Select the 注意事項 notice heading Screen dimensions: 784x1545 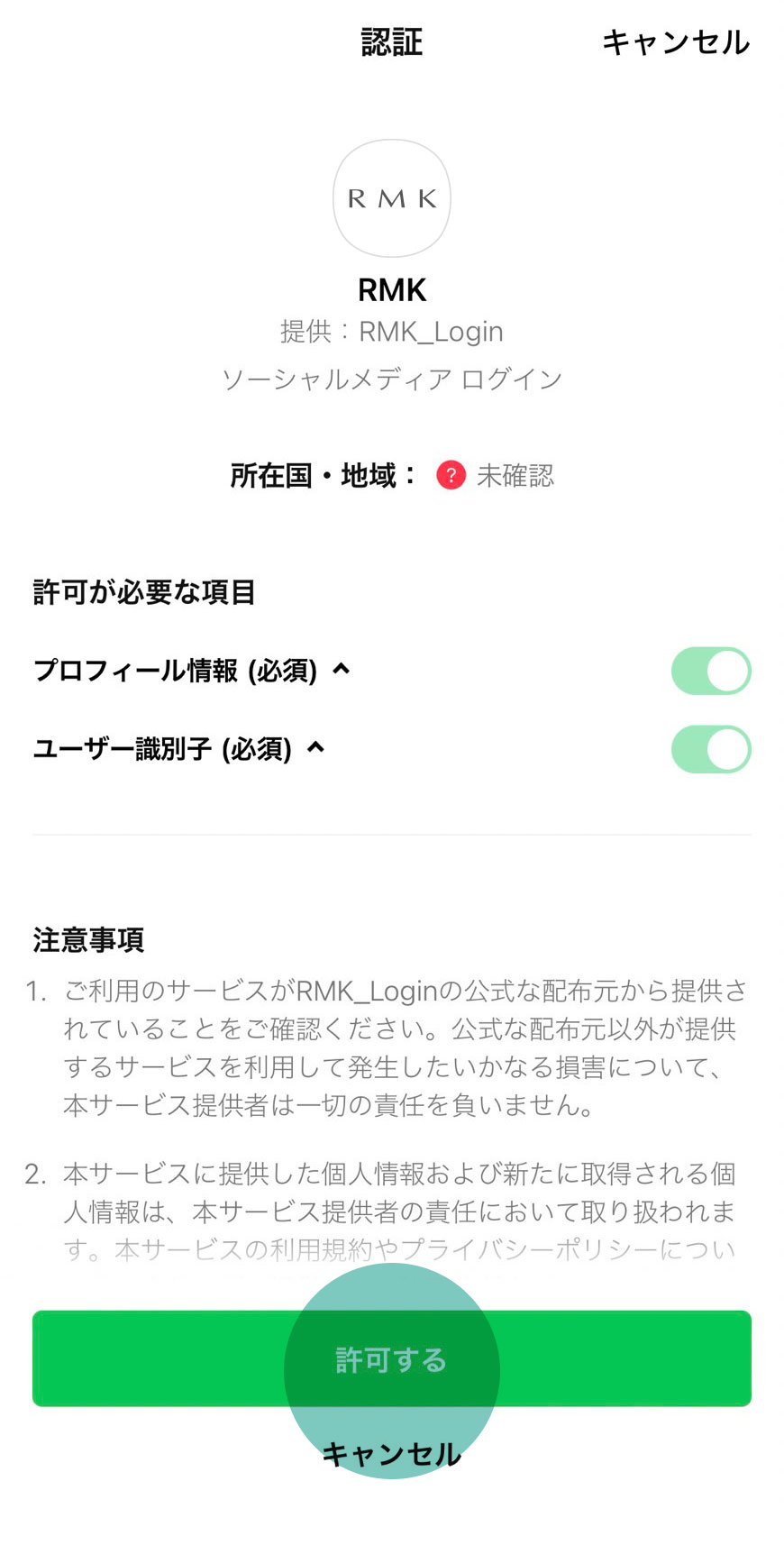89,940
